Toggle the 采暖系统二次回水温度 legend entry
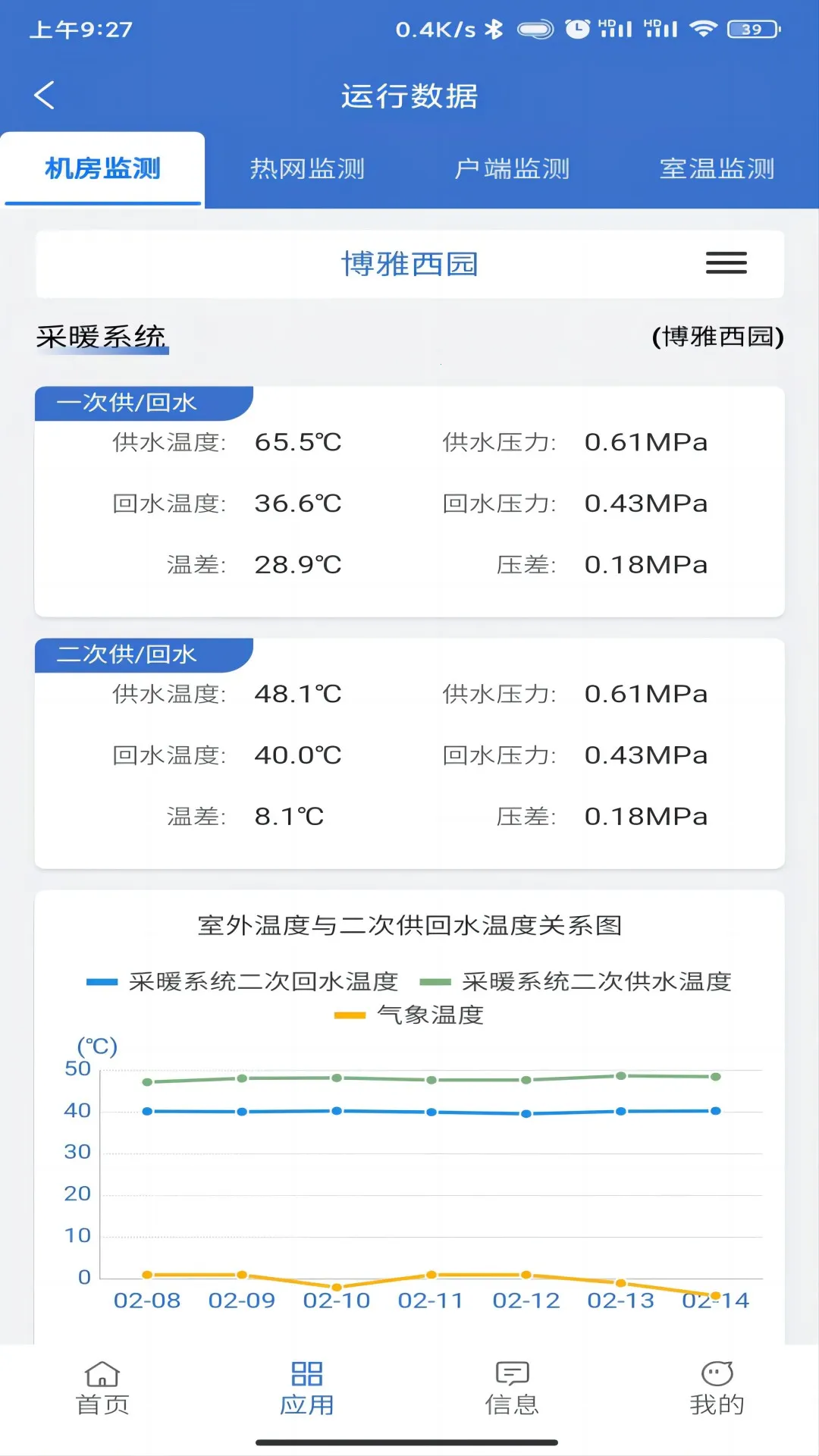This screenshot has height=1456, width=819. point(249,981)
